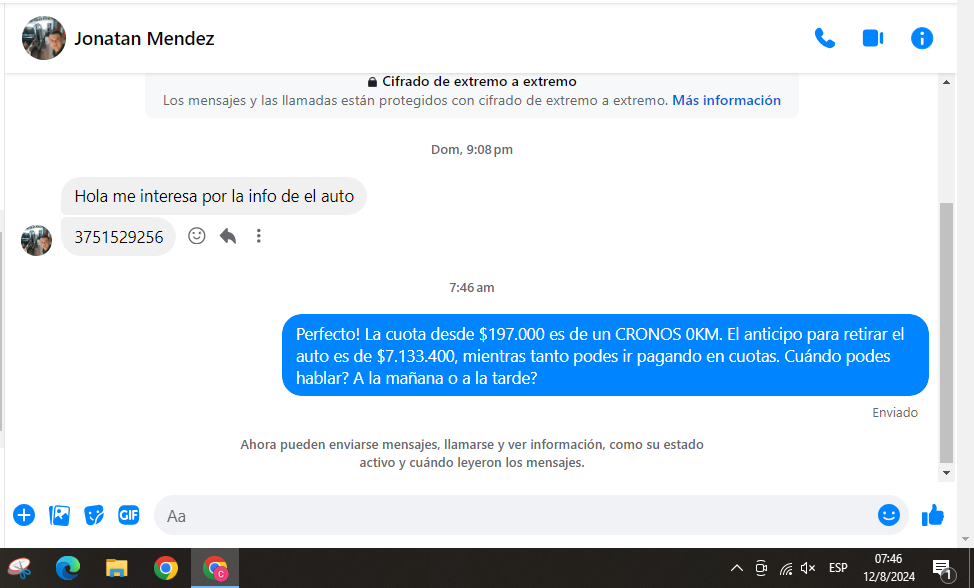Reply to the 3751529256 message

point(228,236)
